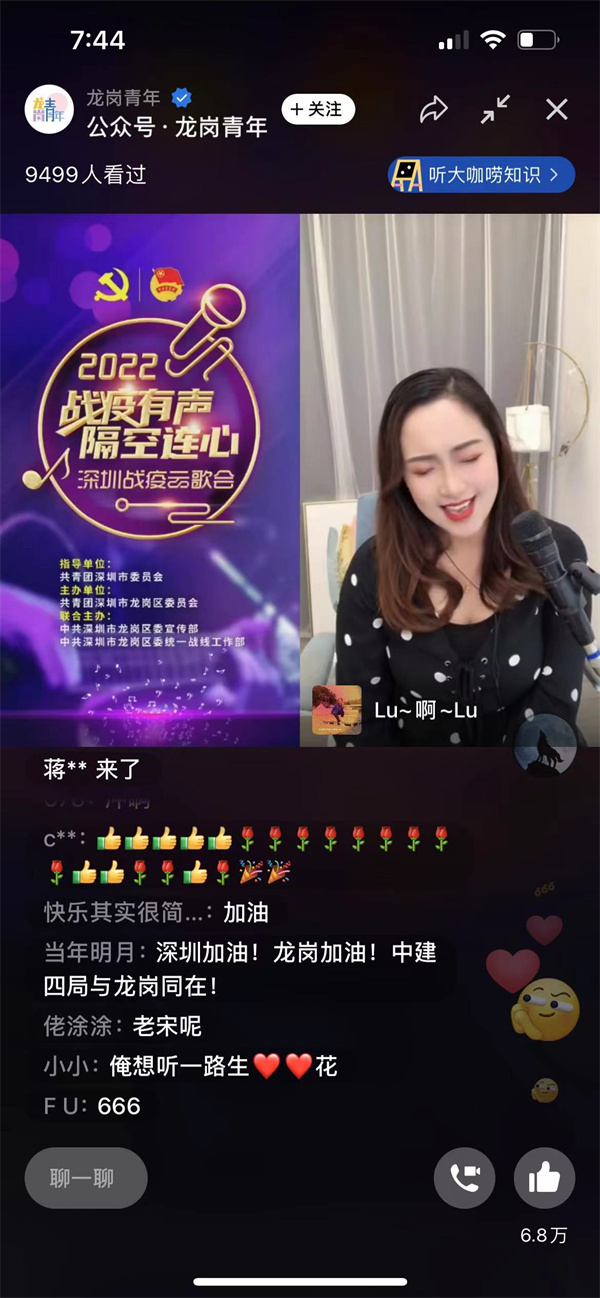Follow the 龙岗青年 channel

pyautogui.click(x=318, y=109)
